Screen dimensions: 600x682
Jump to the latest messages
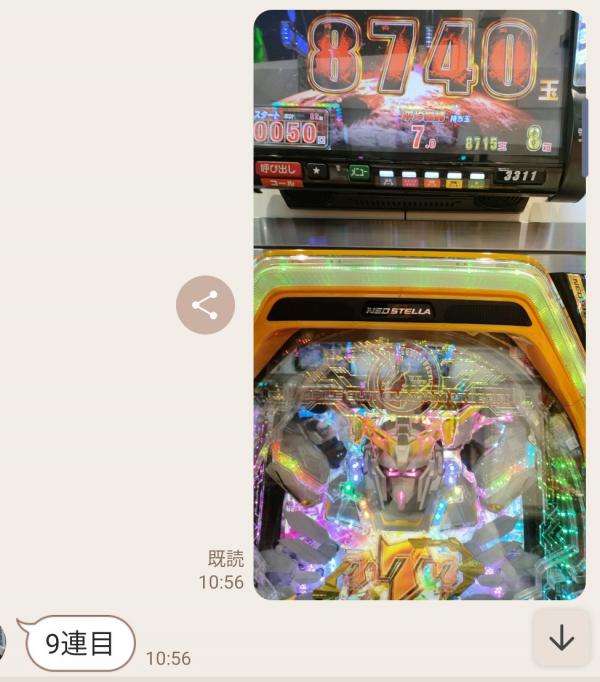pos(561,638)
